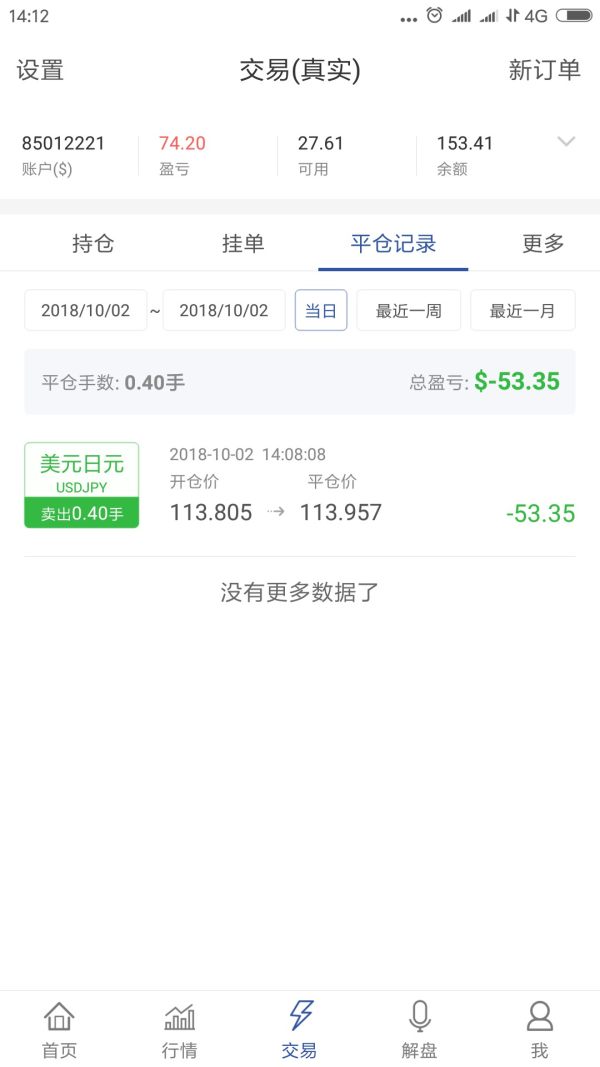Screen dimensions: 600x1067
Task: Tap the 交易 bottom tab
Action: [x=299, y=1030]
